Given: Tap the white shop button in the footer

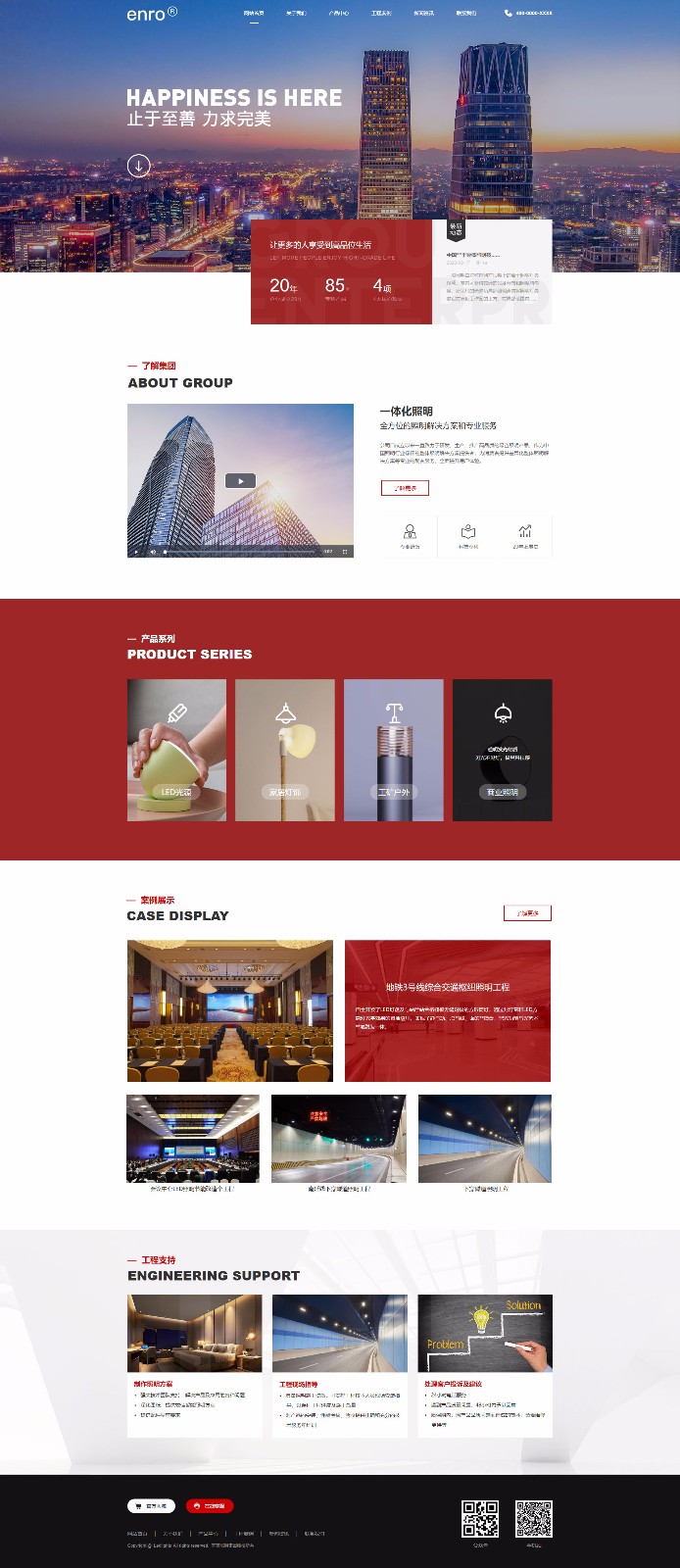Looking at the screenshot, I should [x=151, y=1505].
